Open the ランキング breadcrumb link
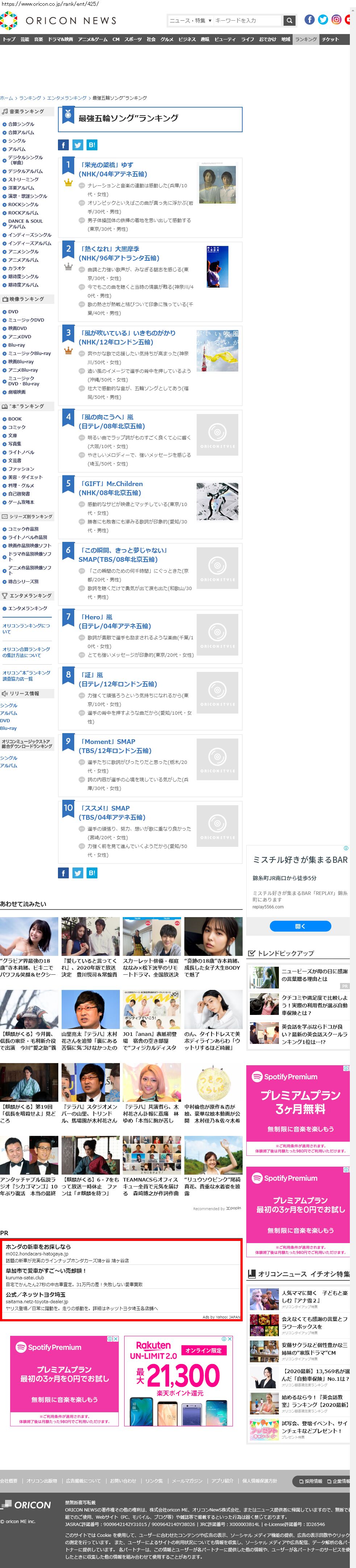The height and width of the screenshot is (1568, 356). click(30, 98)
